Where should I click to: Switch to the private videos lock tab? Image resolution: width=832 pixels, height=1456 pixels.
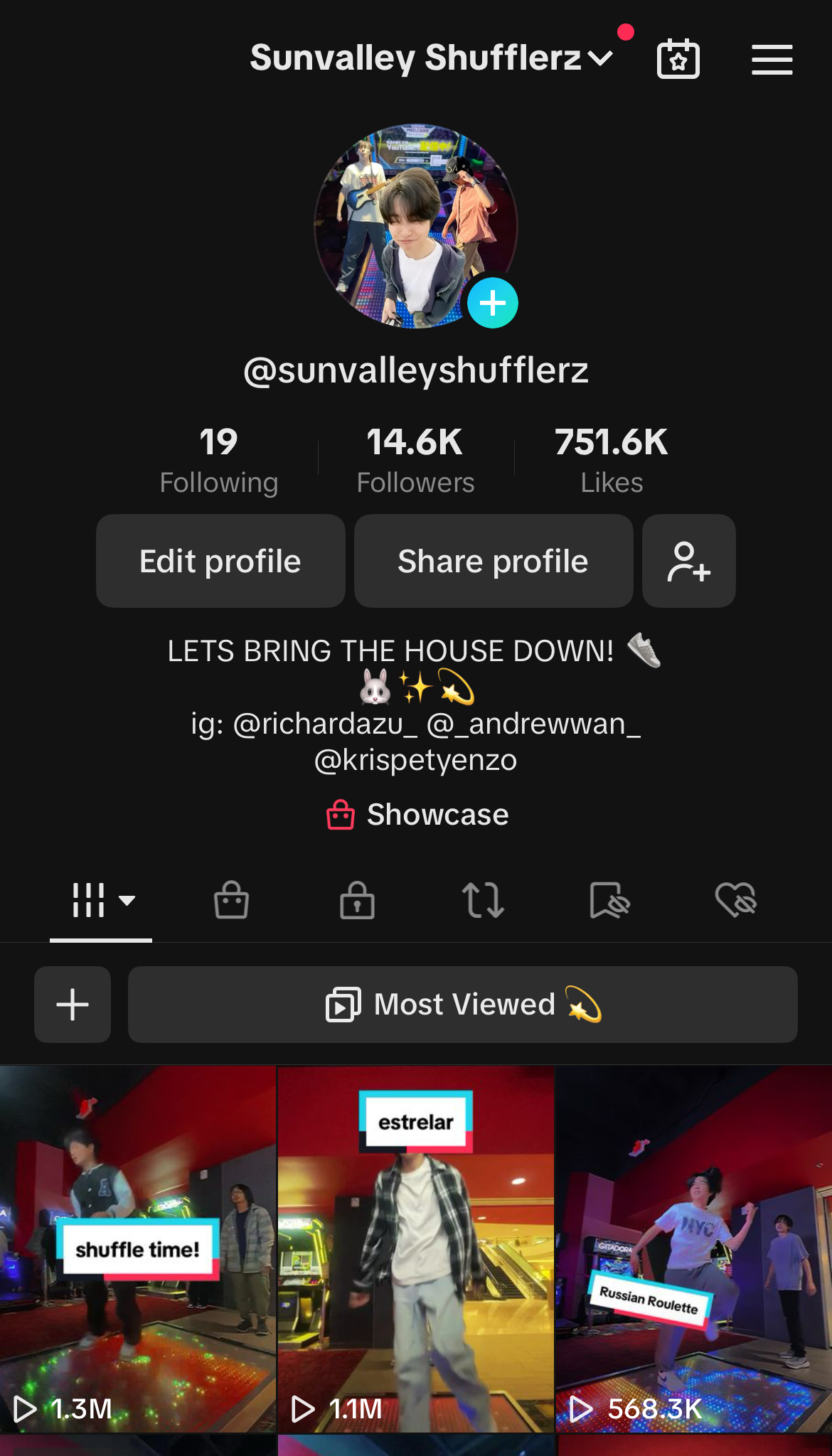[357, 901]
